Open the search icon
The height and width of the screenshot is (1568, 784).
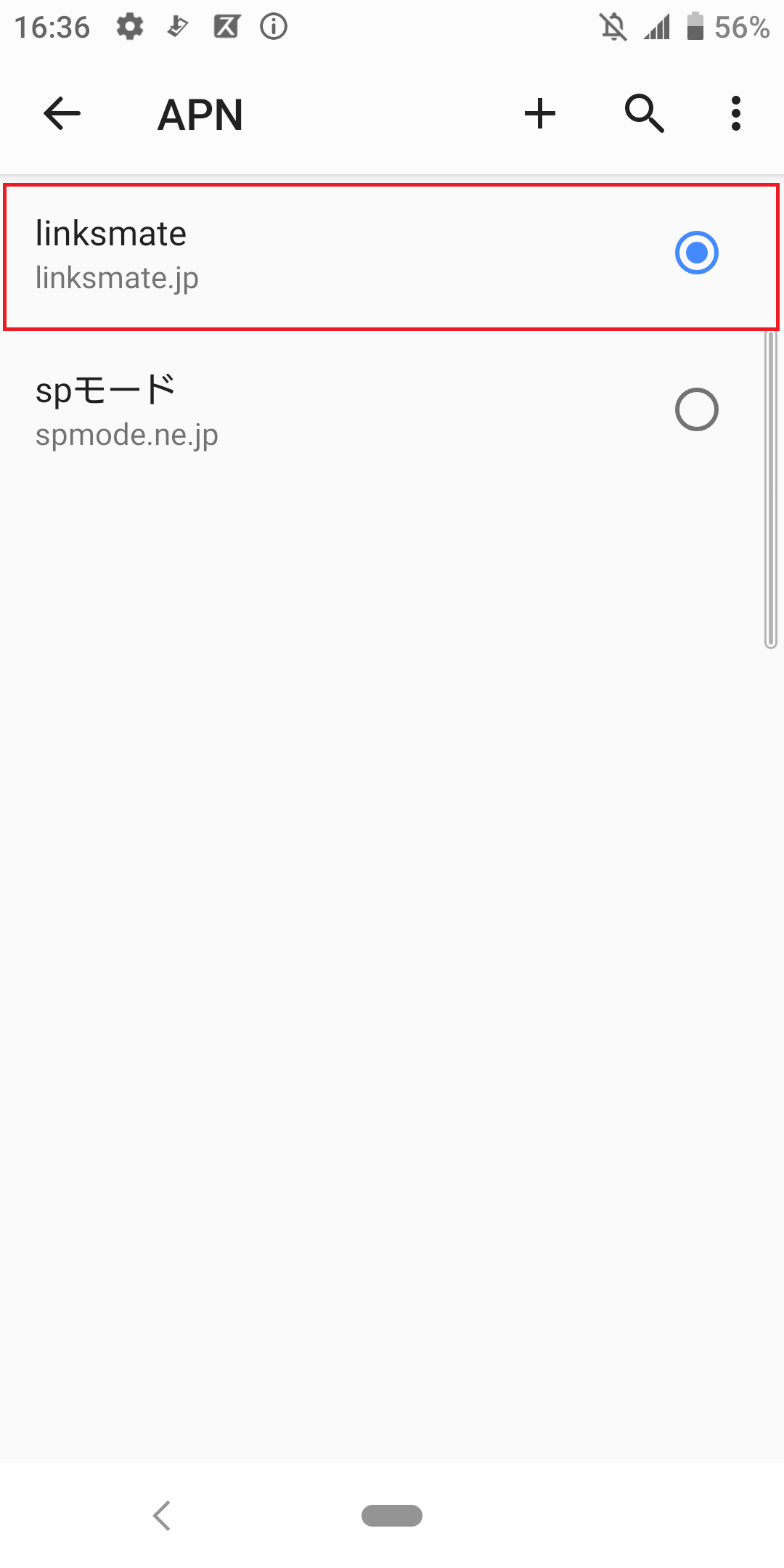click(644, 114)
